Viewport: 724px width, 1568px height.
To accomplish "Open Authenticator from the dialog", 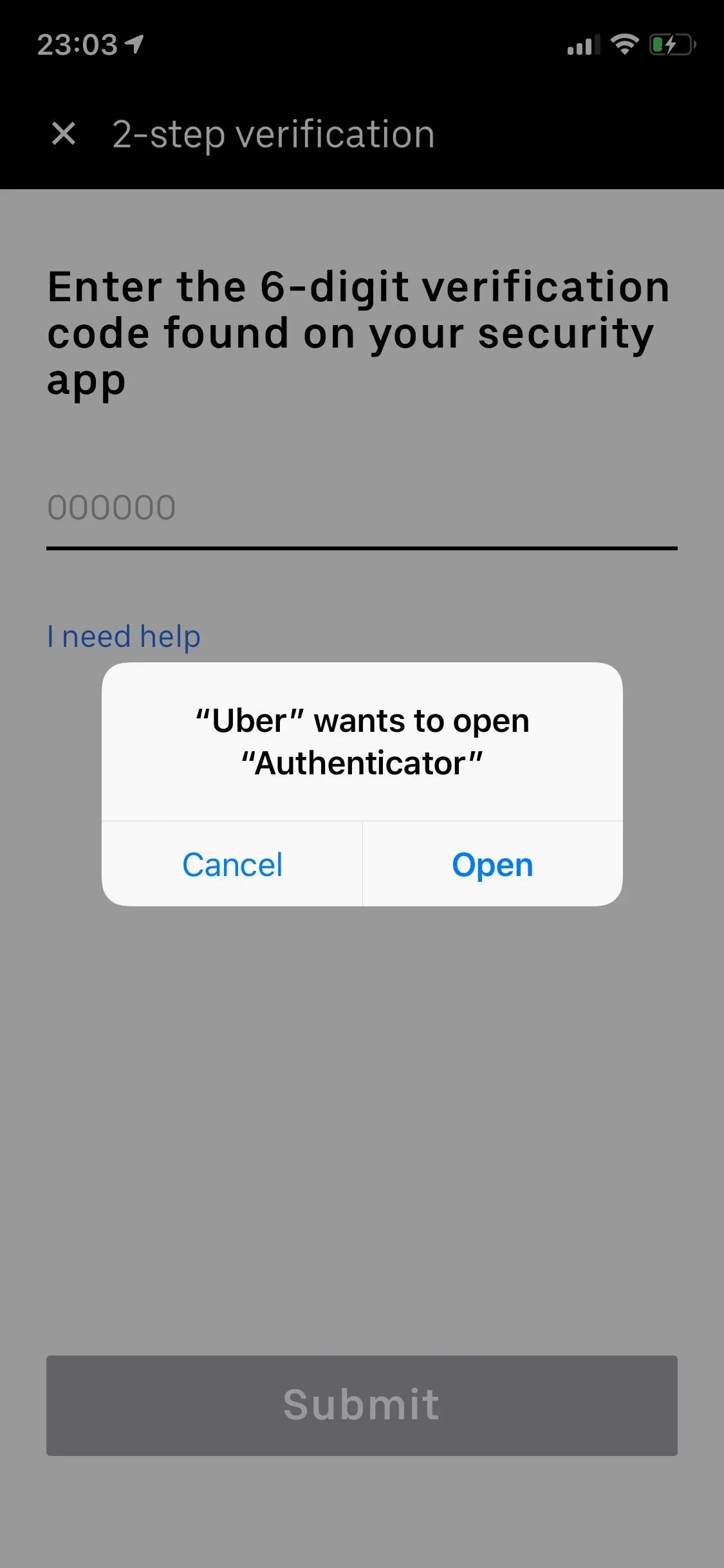I will (493, 864).
